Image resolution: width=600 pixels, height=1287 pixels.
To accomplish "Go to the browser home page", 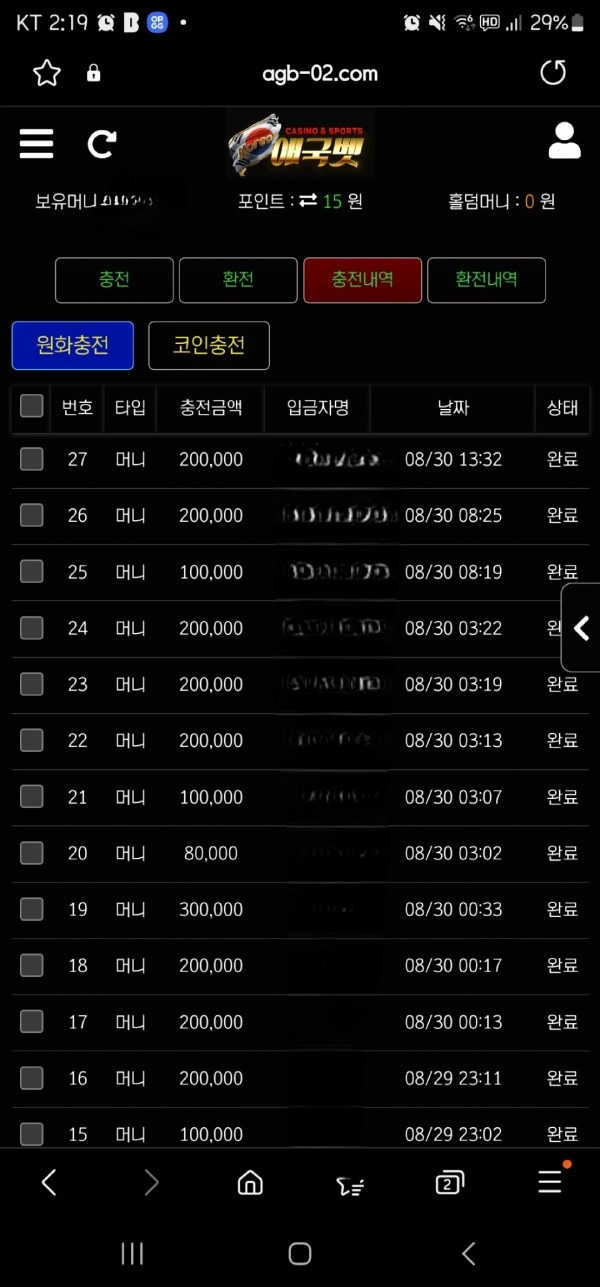I will pos(250,1183).
